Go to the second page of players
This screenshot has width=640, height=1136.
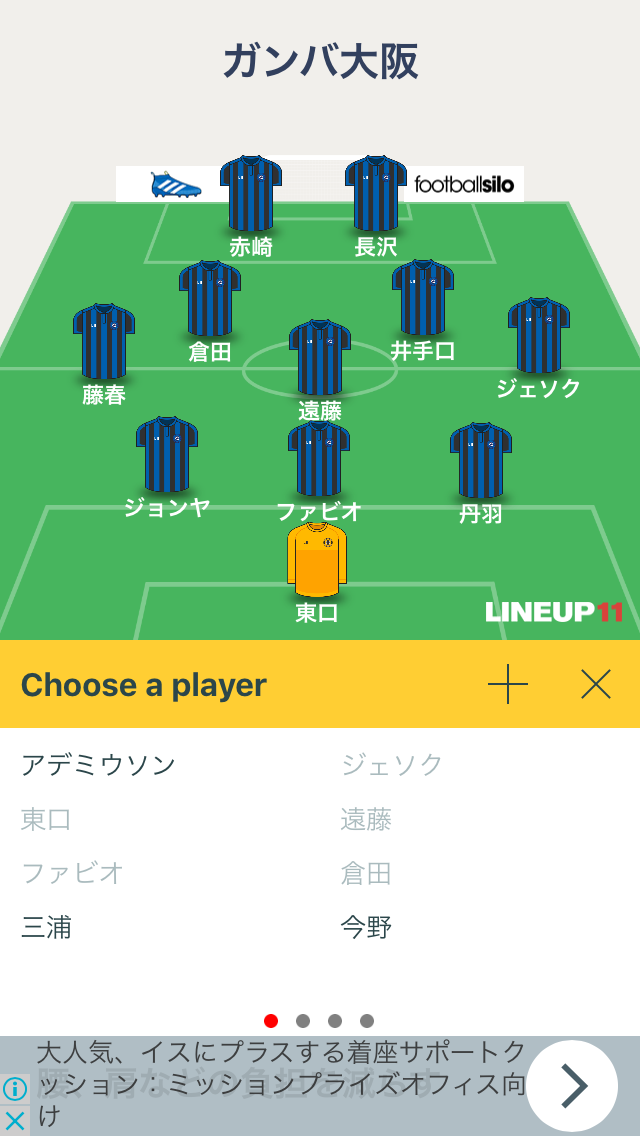(x=303, y=1021)
